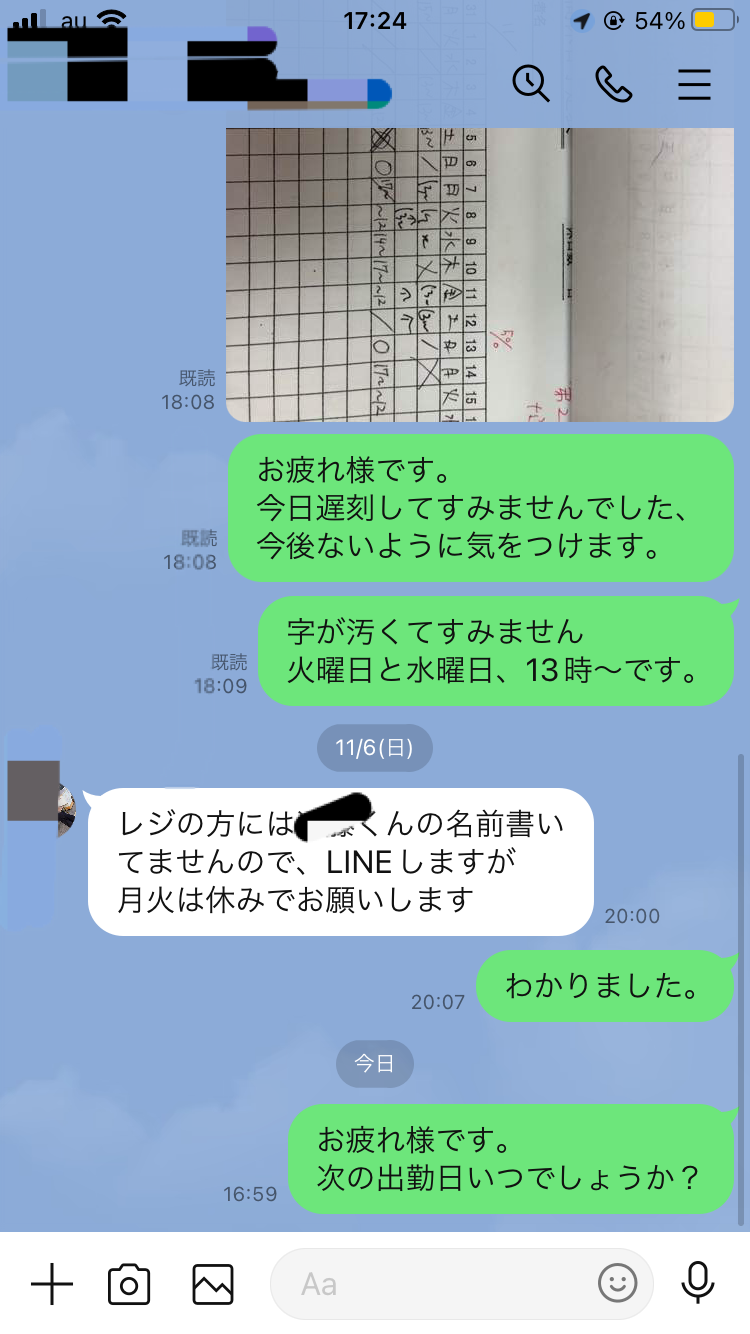Viewport: 750px width, 1334px height.
Task: Open the plus attachment menu
Action: click(52, 1284)
